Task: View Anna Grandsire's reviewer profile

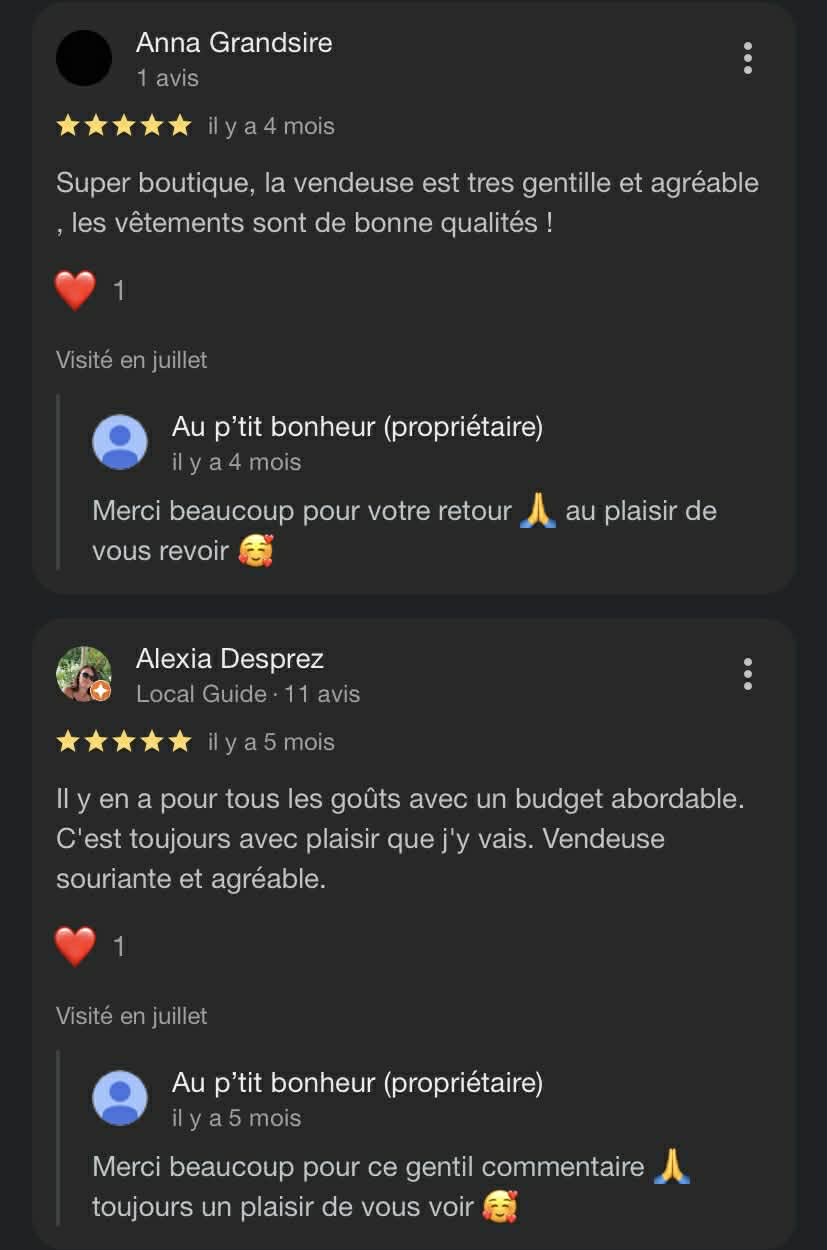Action: (233, 43)
